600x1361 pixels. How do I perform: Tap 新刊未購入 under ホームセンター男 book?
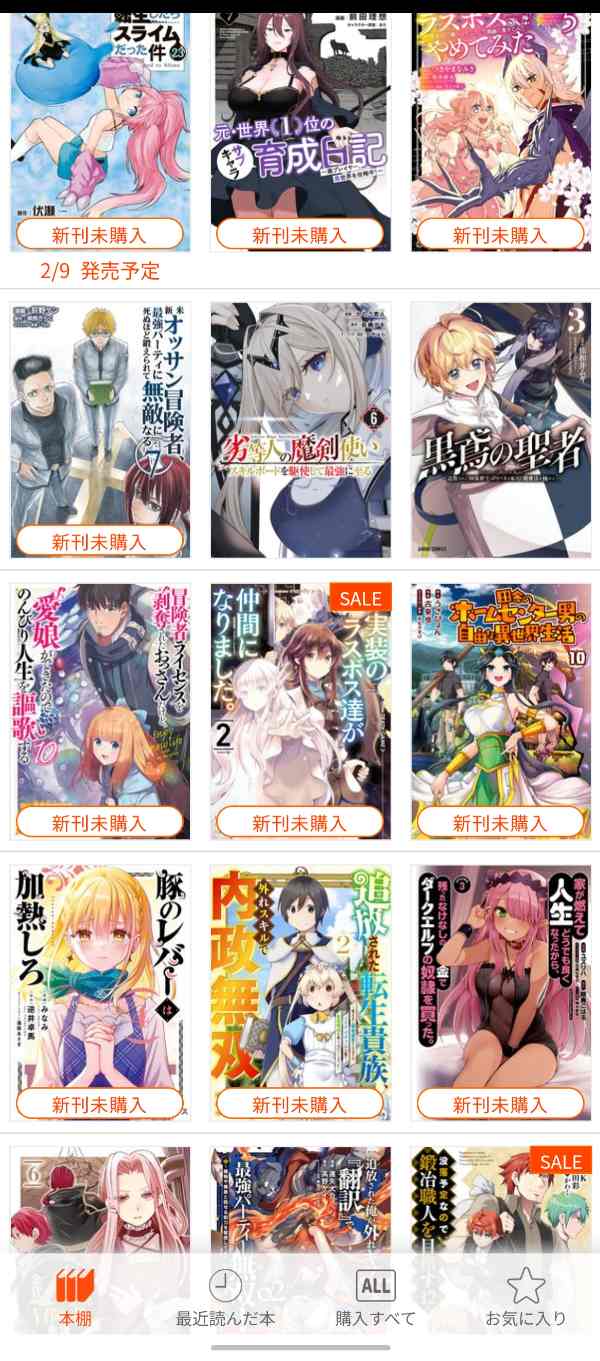click(500, 823)
